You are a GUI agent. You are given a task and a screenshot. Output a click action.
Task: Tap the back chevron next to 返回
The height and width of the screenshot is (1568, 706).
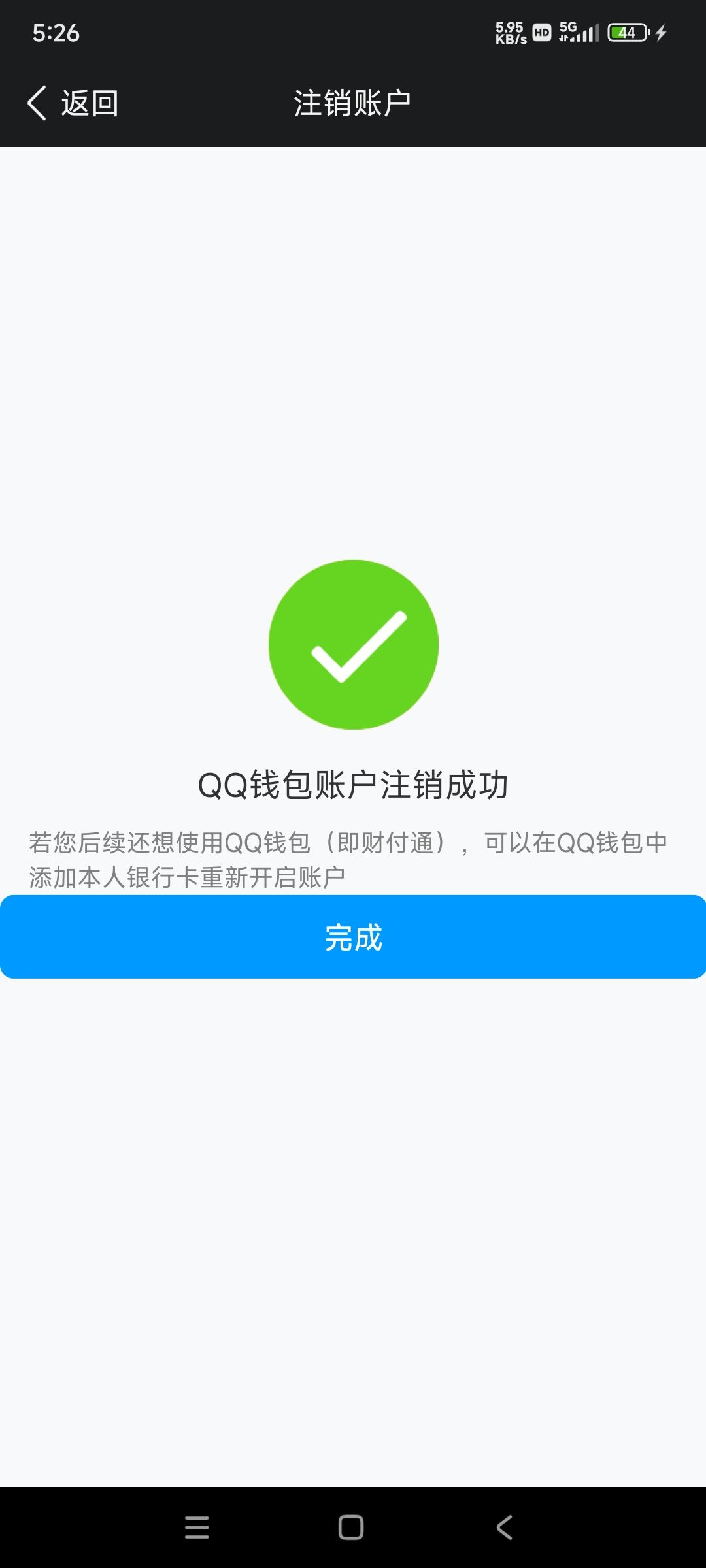pos(38,103)
